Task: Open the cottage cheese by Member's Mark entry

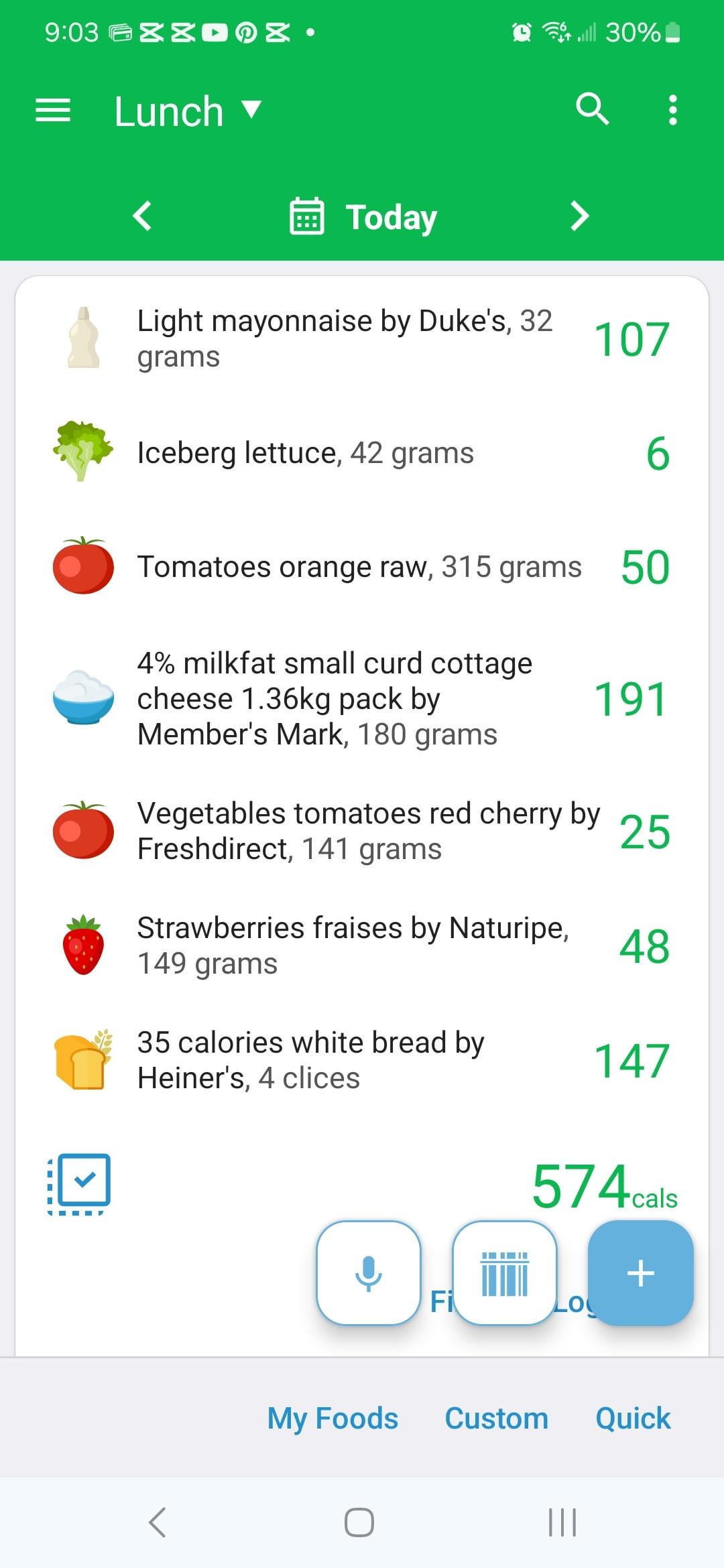Action: tap(362, 699)
